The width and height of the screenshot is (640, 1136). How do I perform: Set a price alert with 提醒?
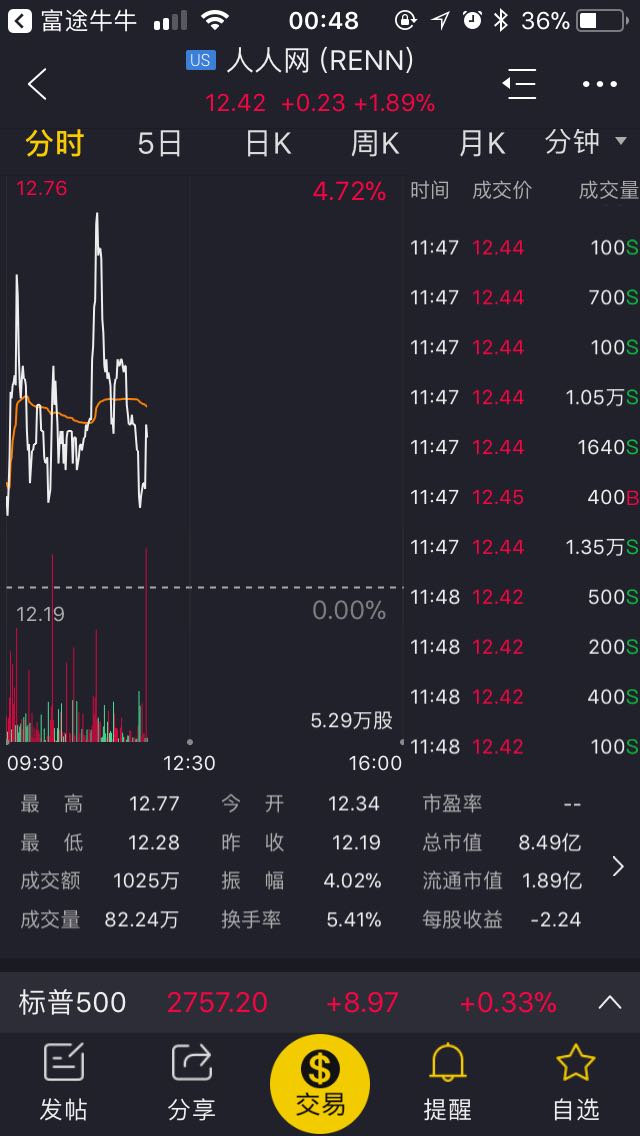(x=448, y=1082)
